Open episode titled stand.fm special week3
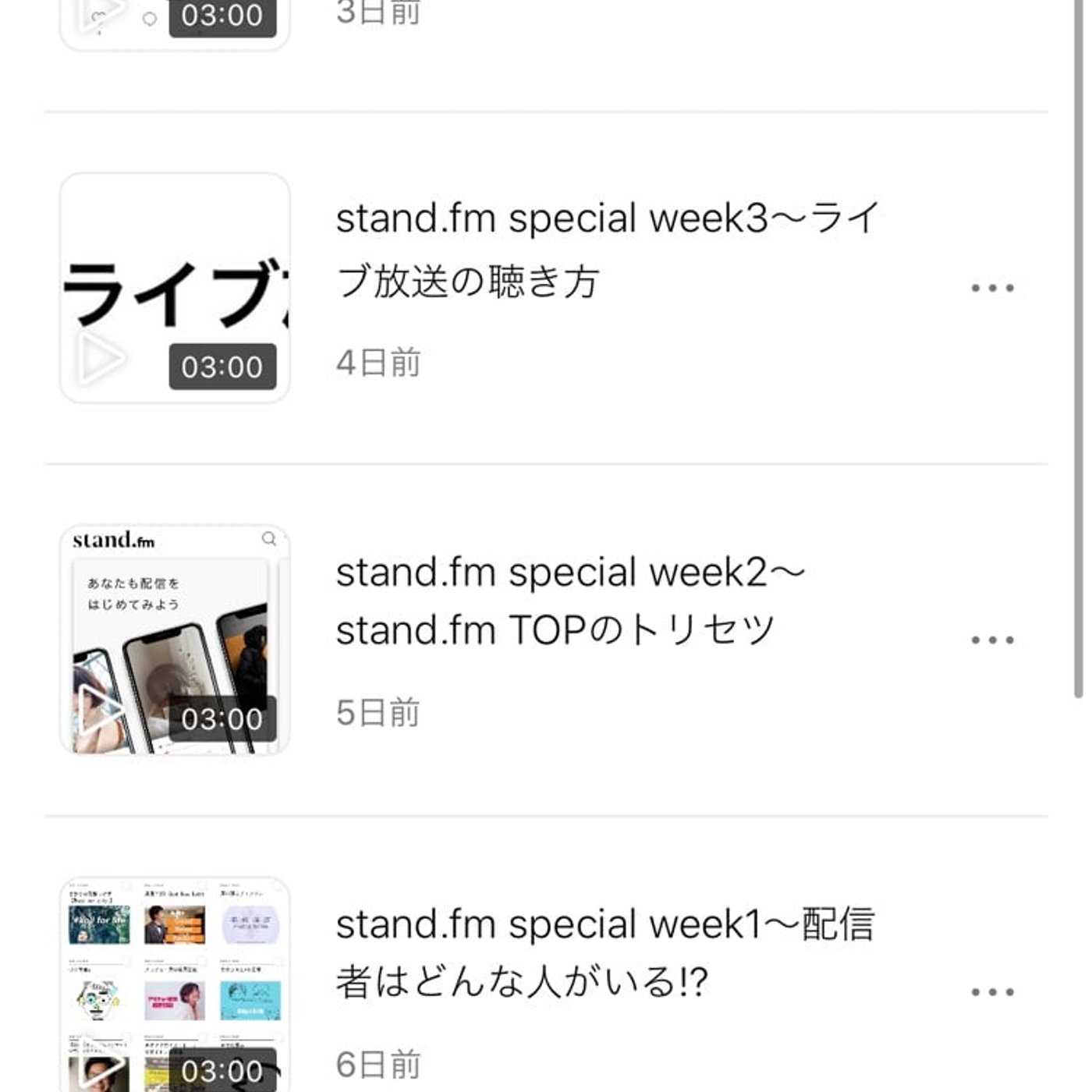1092x1092 pixels. click(x=607, y=249)
